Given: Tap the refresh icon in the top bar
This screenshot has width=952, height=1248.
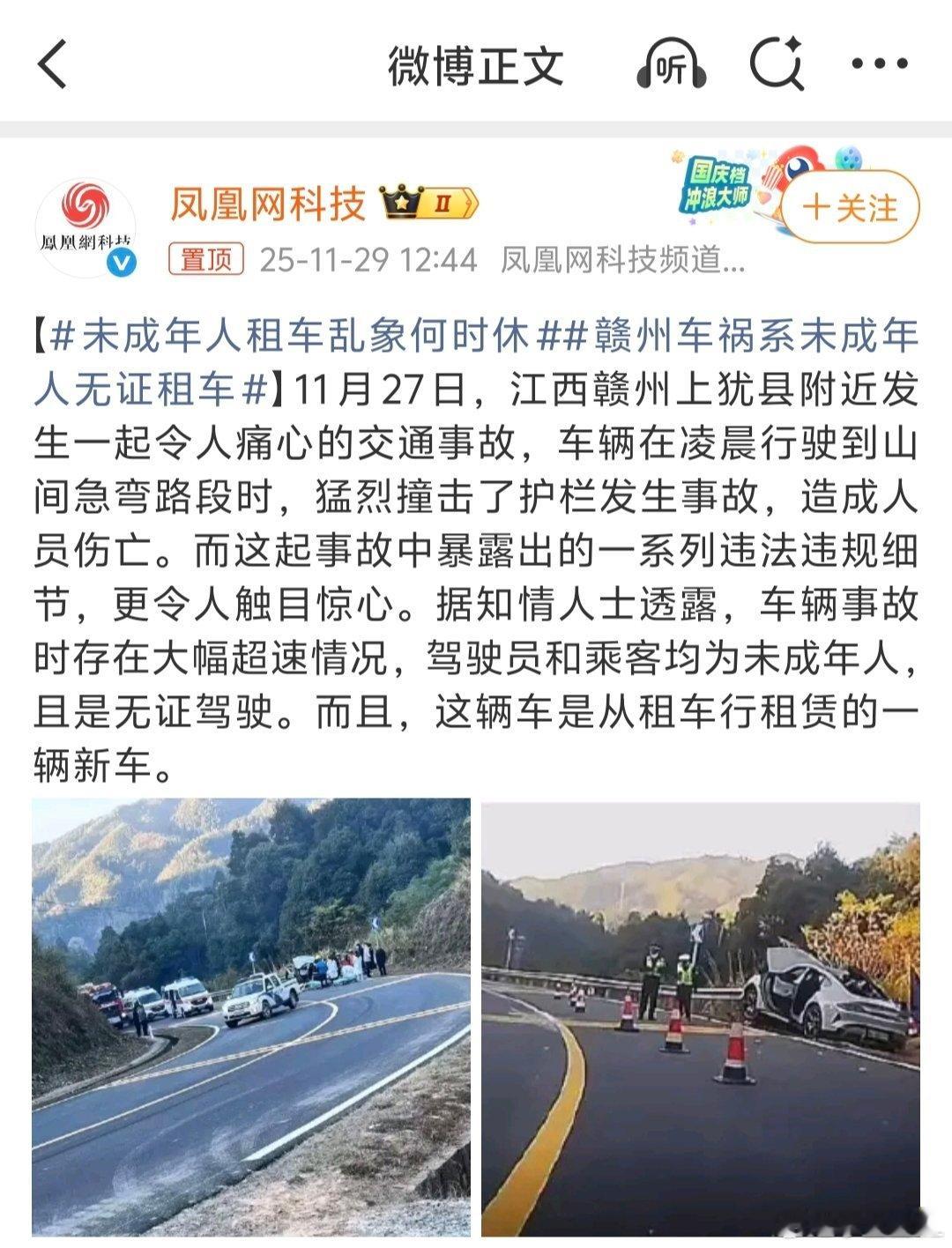Looking at the screenshot, I should 776,63.
